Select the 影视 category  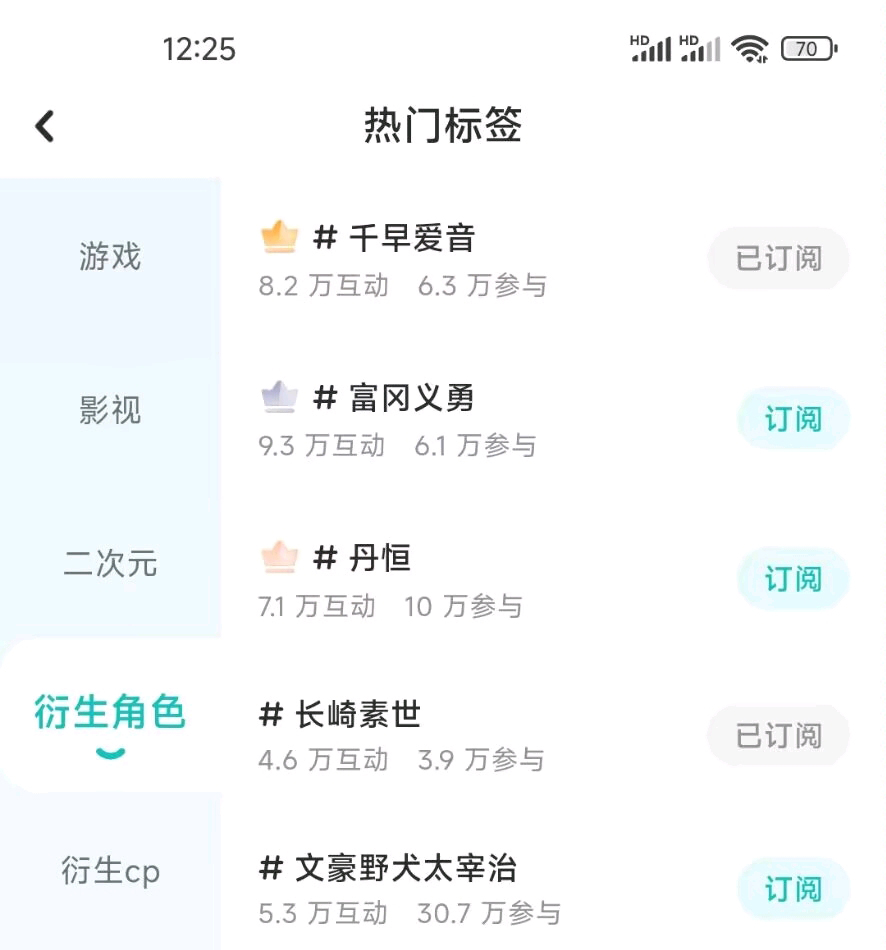(110, 410)
